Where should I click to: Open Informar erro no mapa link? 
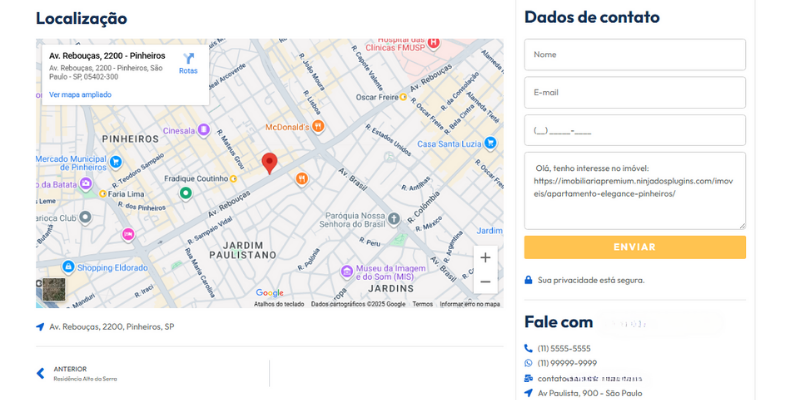[470, 304]
